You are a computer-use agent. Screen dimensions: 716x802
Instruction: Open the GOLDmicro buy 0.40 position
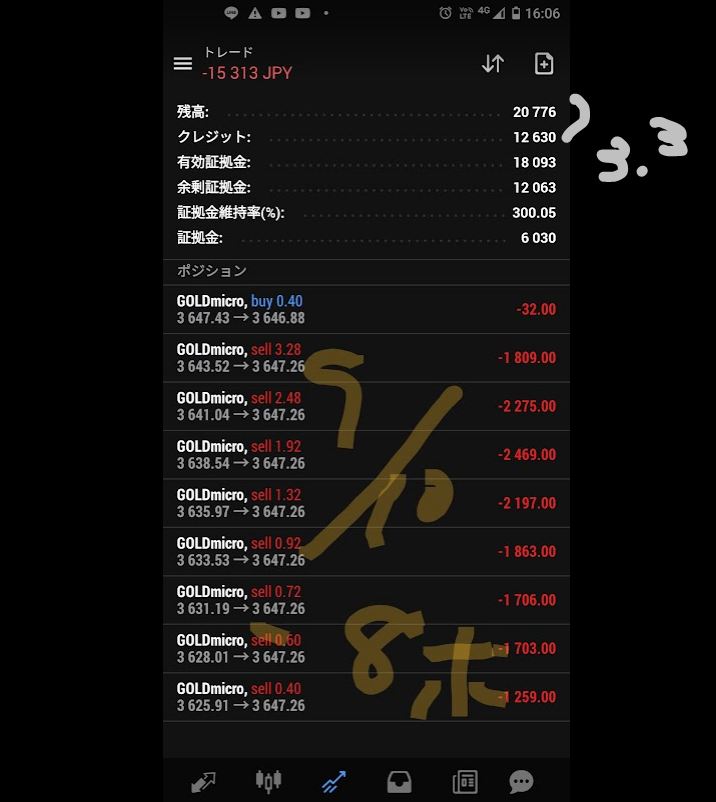[x=366, y=309]
